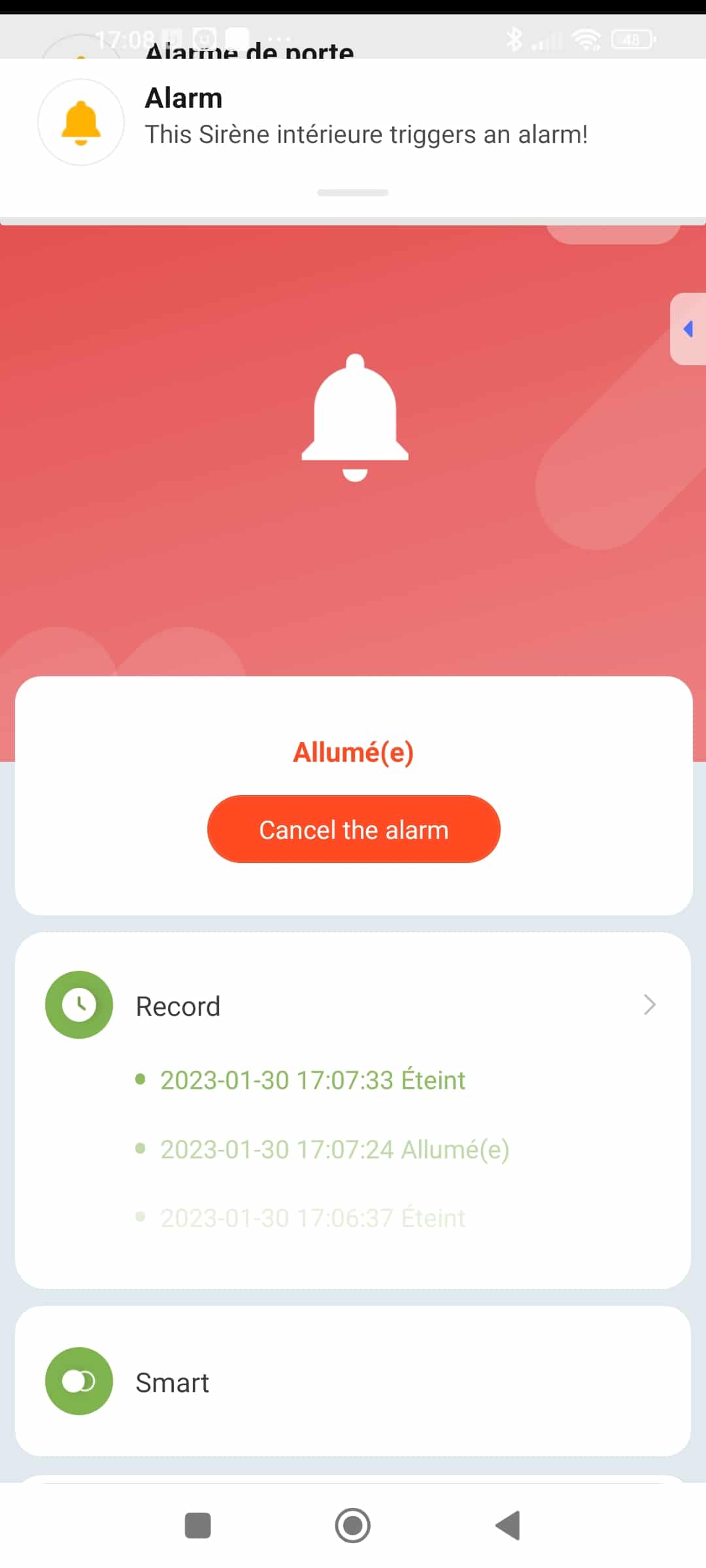Open the Record history
Image resolution: width=706 pixels, height=1568 pixels.
[353, 1005]
